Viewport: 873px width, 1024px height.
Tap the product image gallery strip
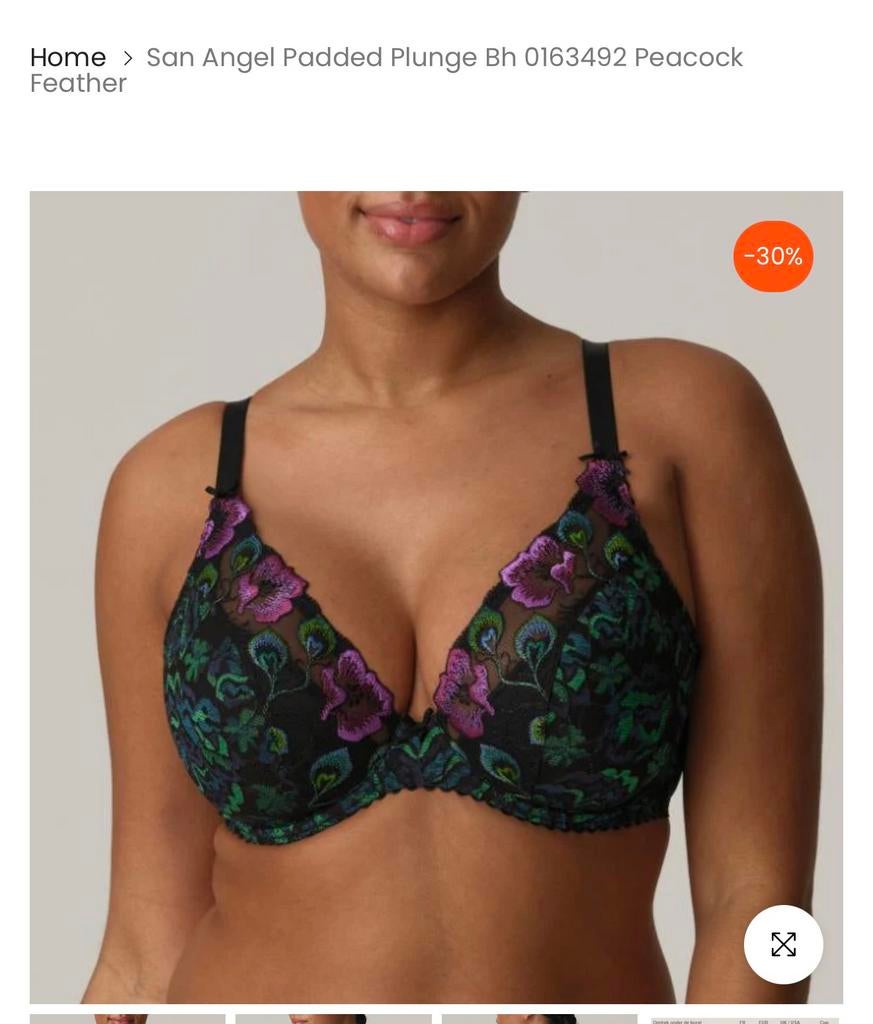pos(435,1019)
